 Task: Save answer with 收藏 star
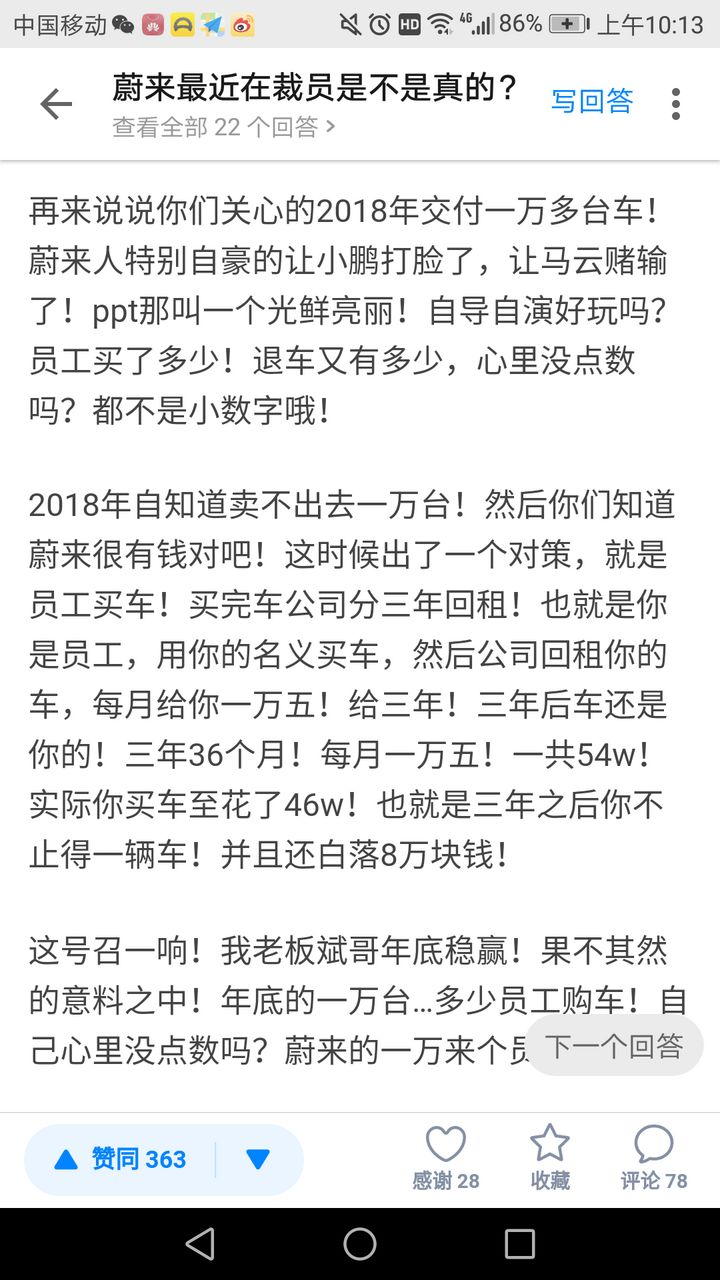pyautogui.click(x=550, y=1158)
